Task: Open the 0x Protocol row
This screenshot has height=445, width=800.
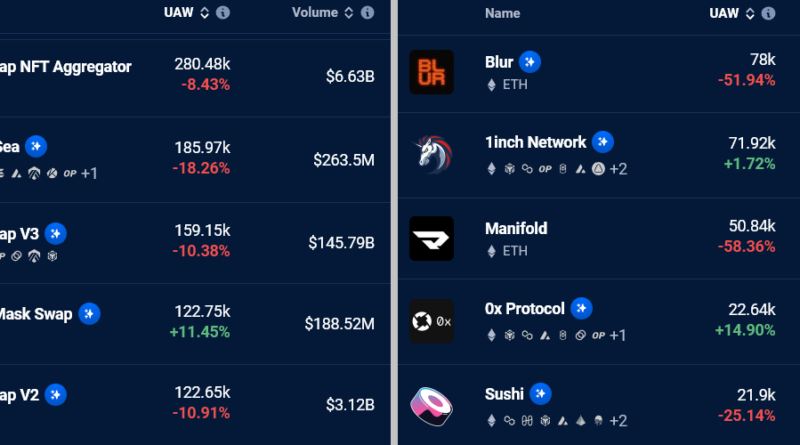Action: (524, 308)
